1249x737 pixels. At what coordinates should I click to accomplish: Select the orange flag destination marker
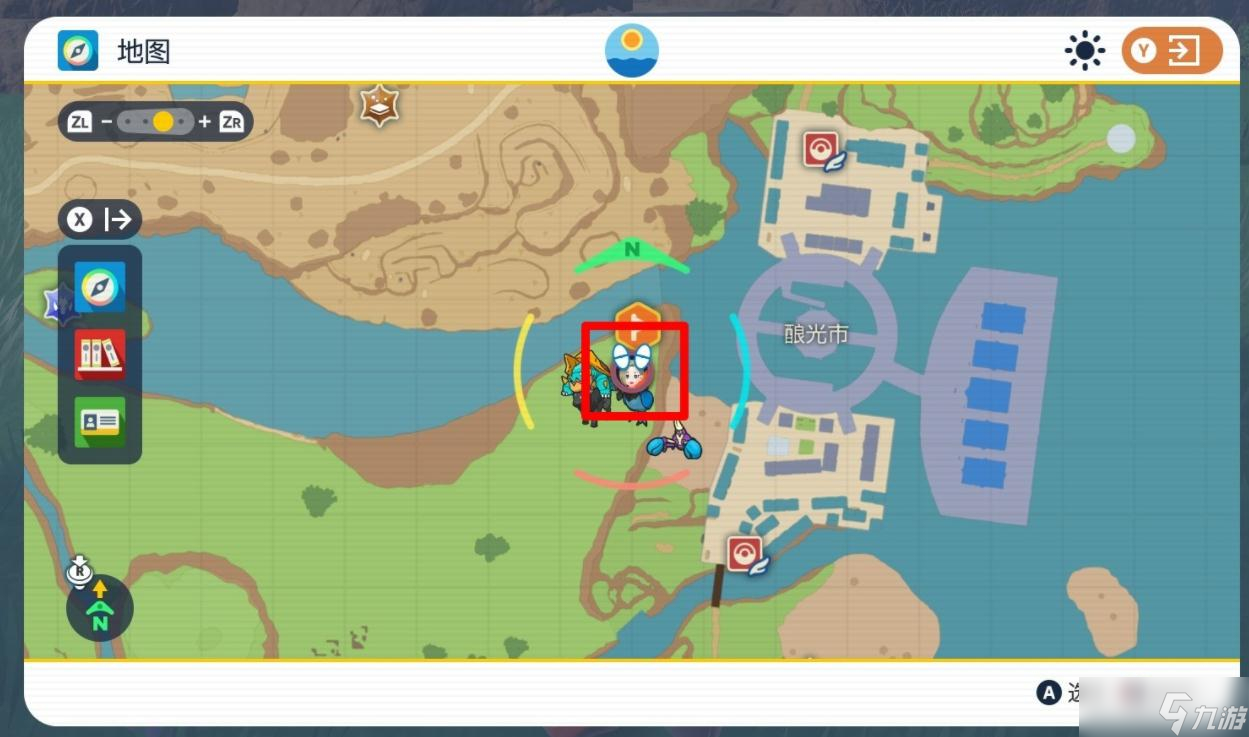pyautogui.click(x=636, y=322)
